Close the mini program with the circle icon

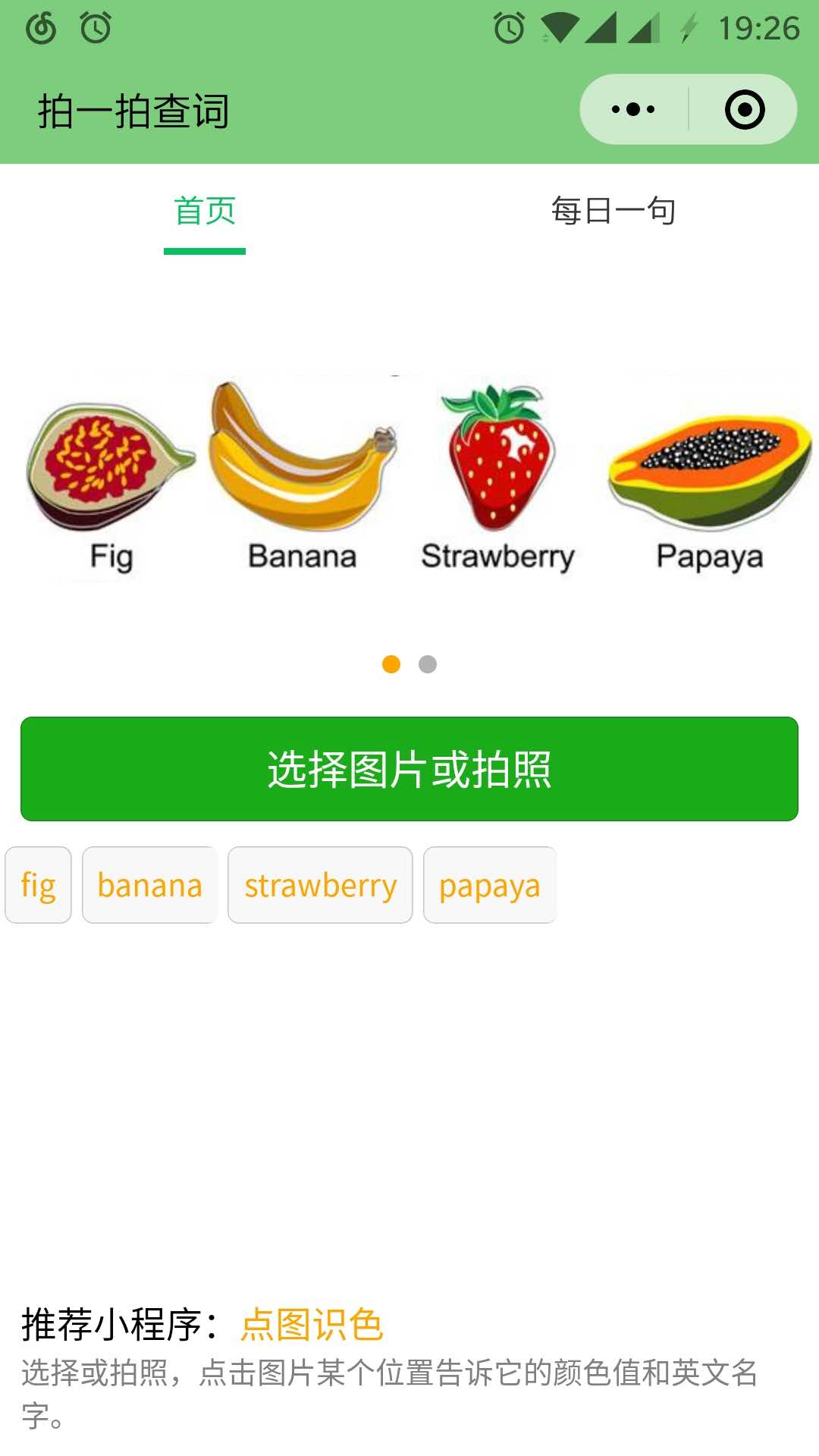click(x=744, y=109)
